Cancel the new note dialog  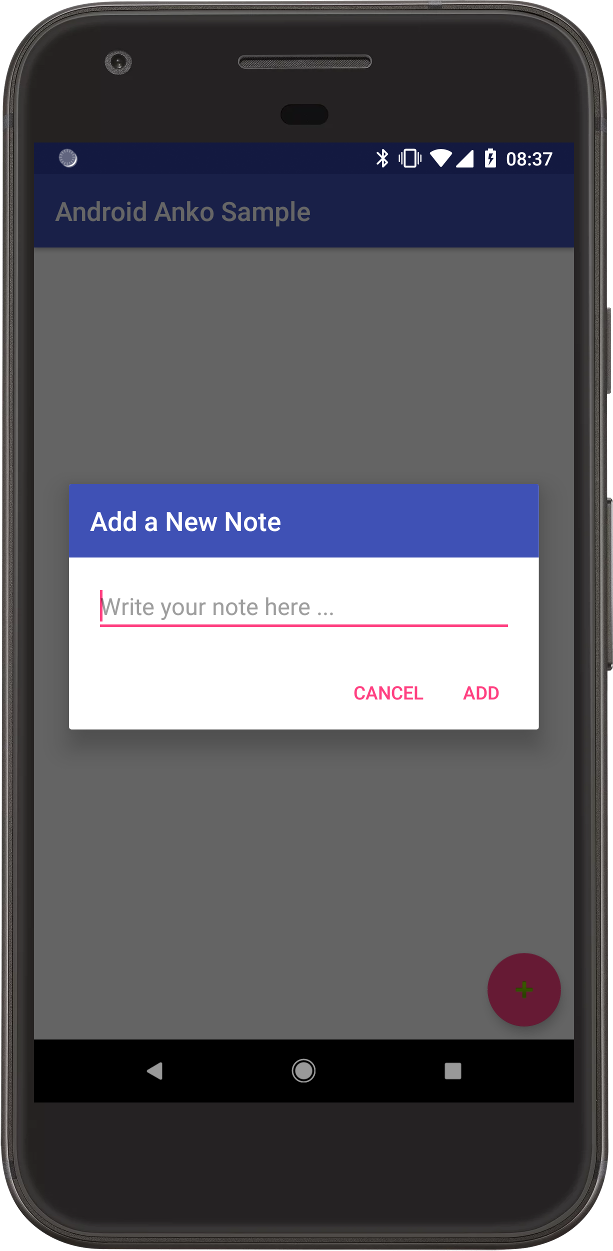pos(388,693)
